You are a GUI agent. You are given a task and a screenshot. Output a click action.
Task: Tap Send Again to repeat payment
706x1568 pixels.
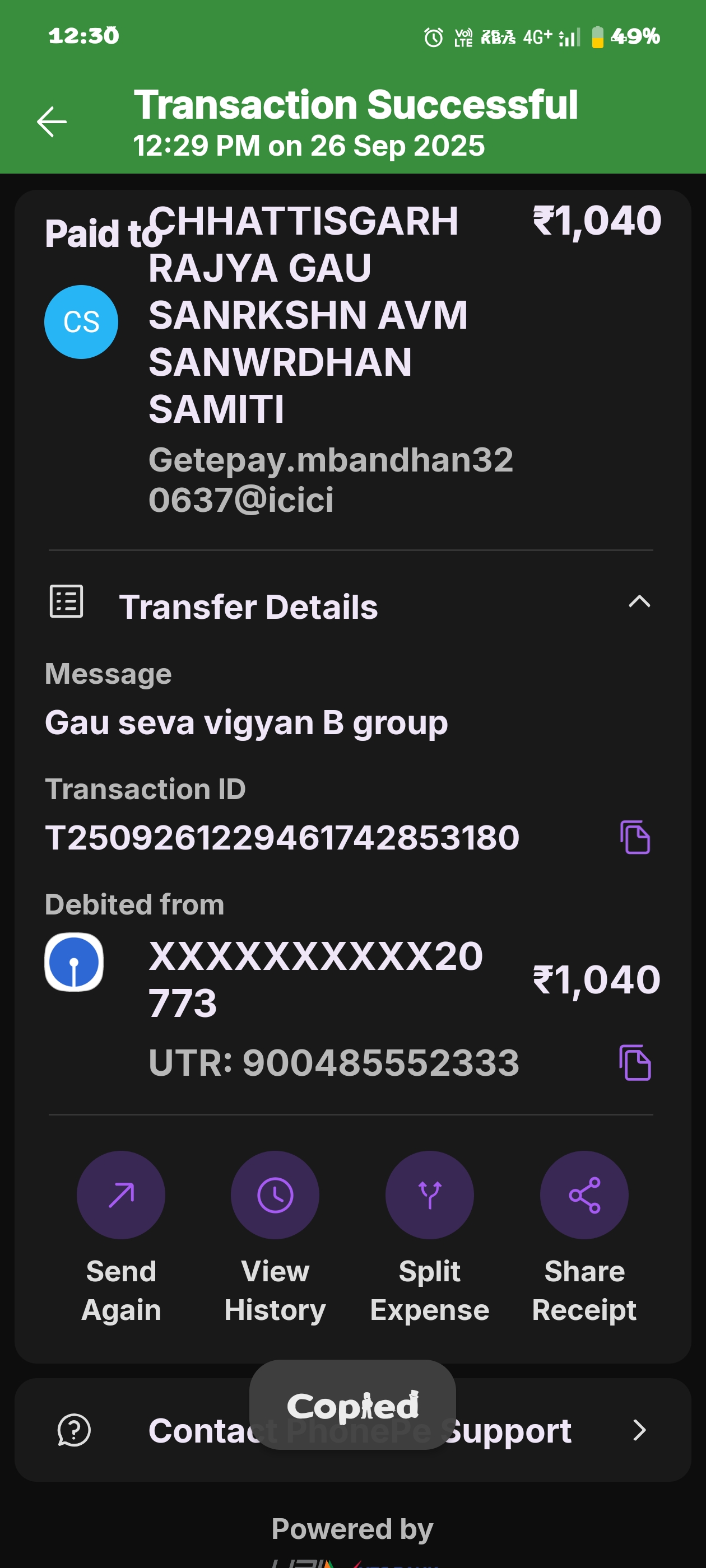(x=120, y=1195)
